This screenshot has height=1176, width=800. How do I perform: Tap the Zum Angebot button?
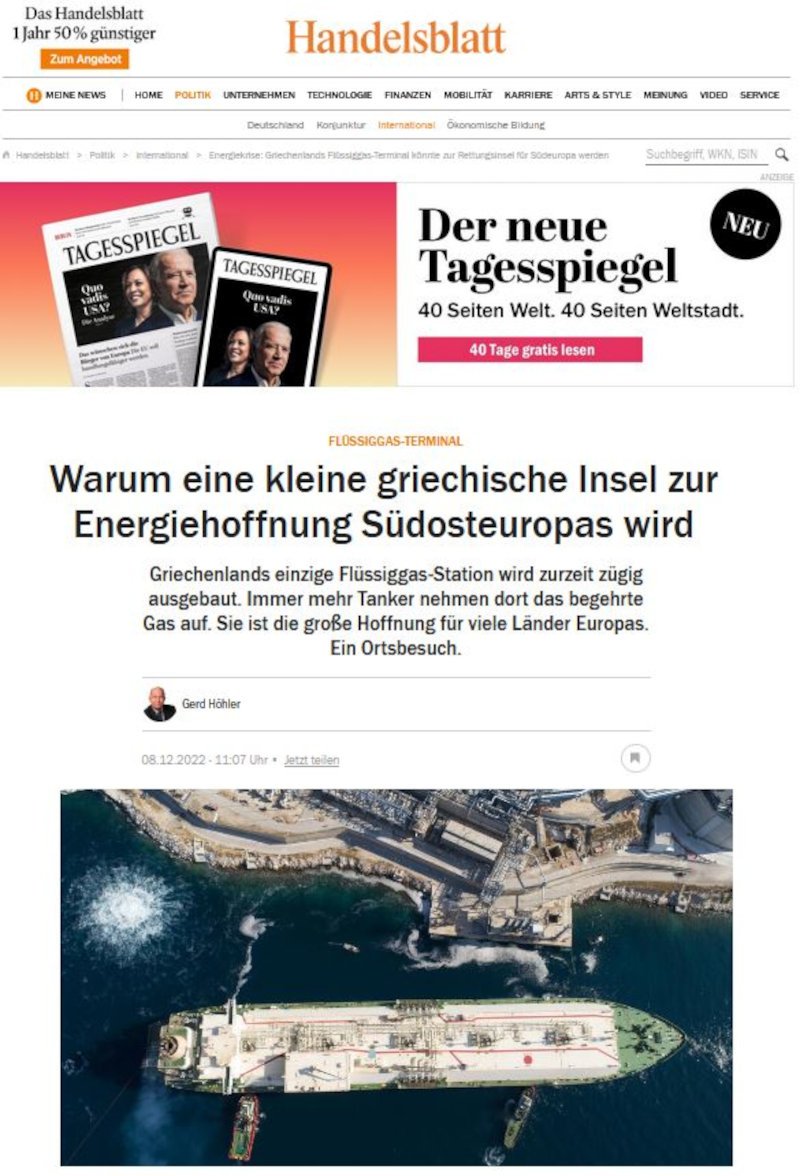85,59
